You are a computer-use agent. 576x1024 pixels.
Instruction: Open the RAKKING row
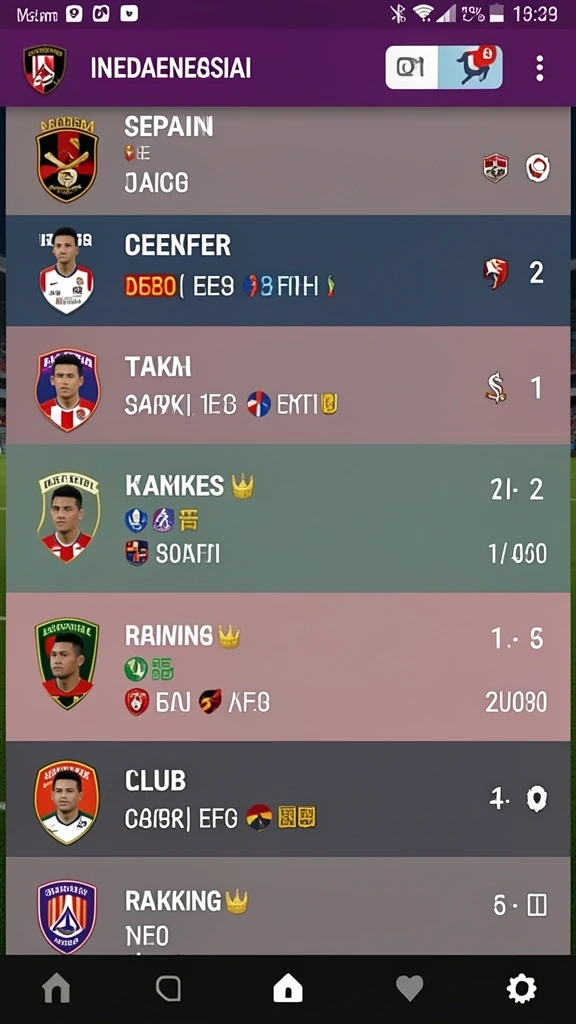(288, 906)
